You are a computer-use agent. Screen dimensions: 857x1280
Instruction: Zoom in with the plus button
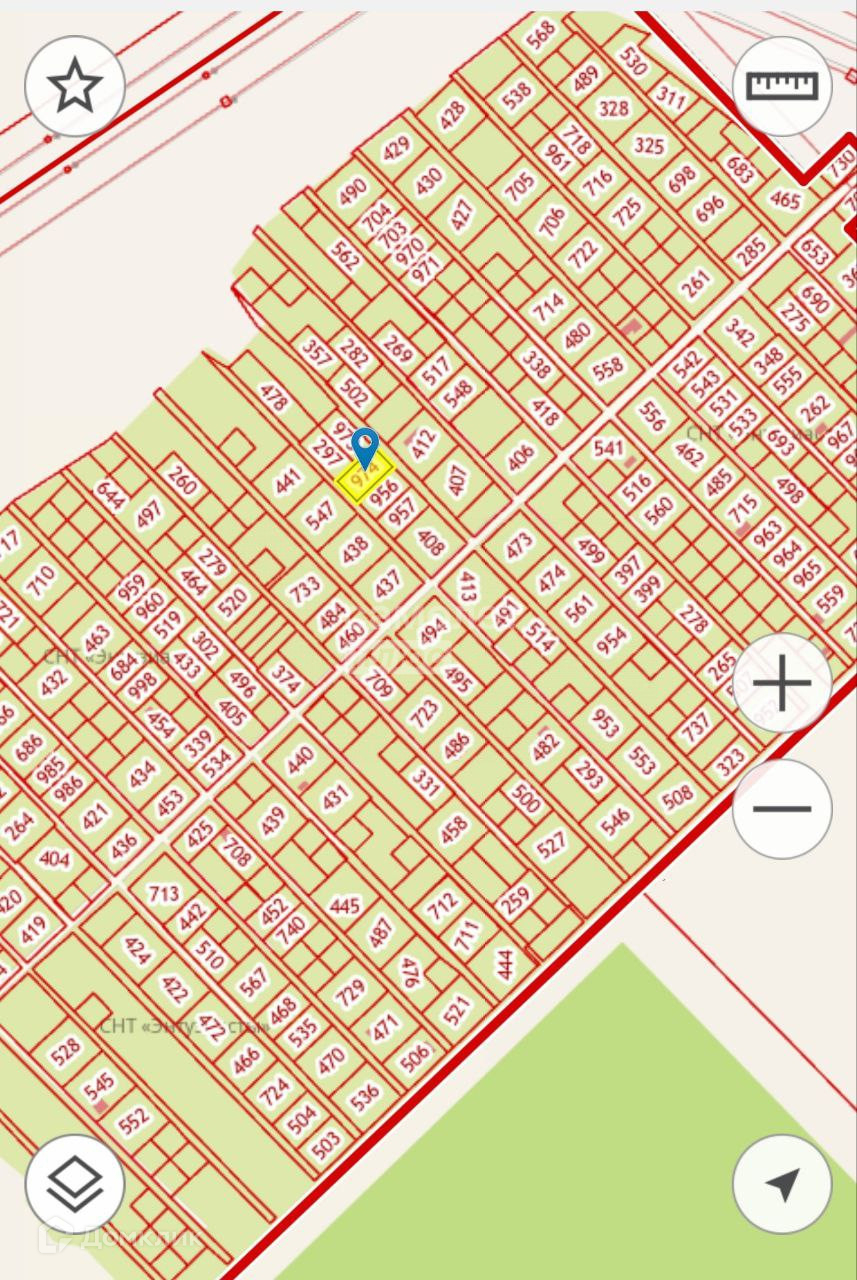tap(782, 683)
